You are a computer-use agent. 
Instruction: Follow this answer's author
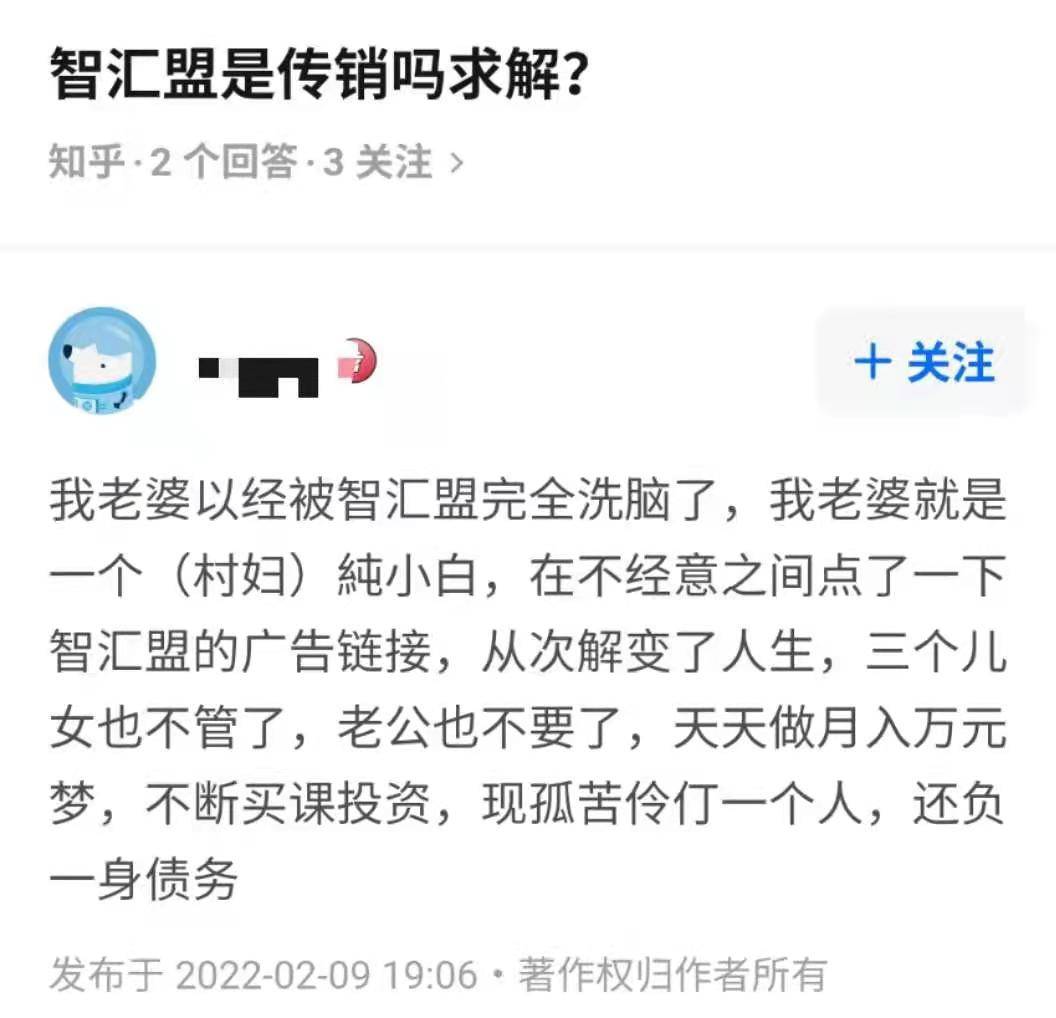point(924,362)
